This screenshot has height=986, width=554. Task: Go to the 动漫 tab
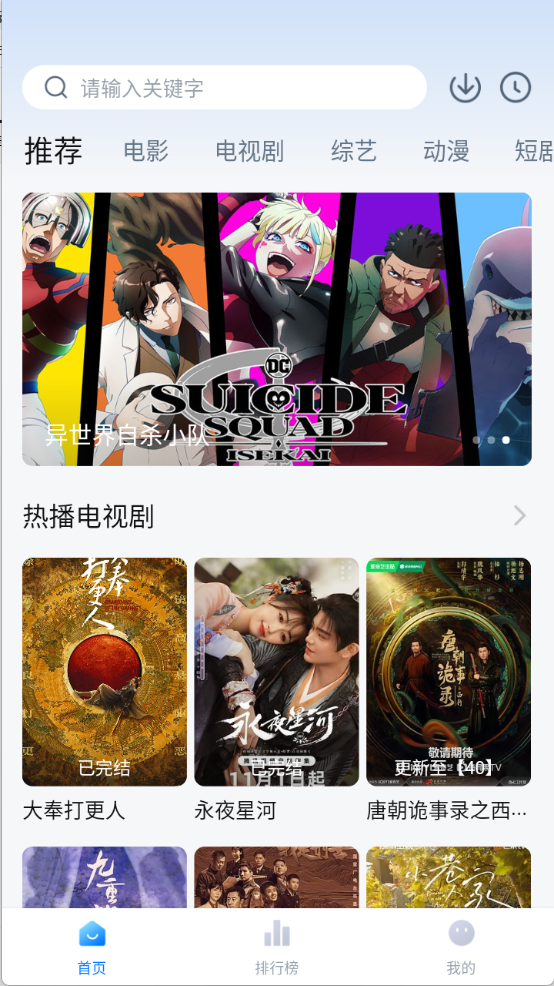tap(446, 152)
